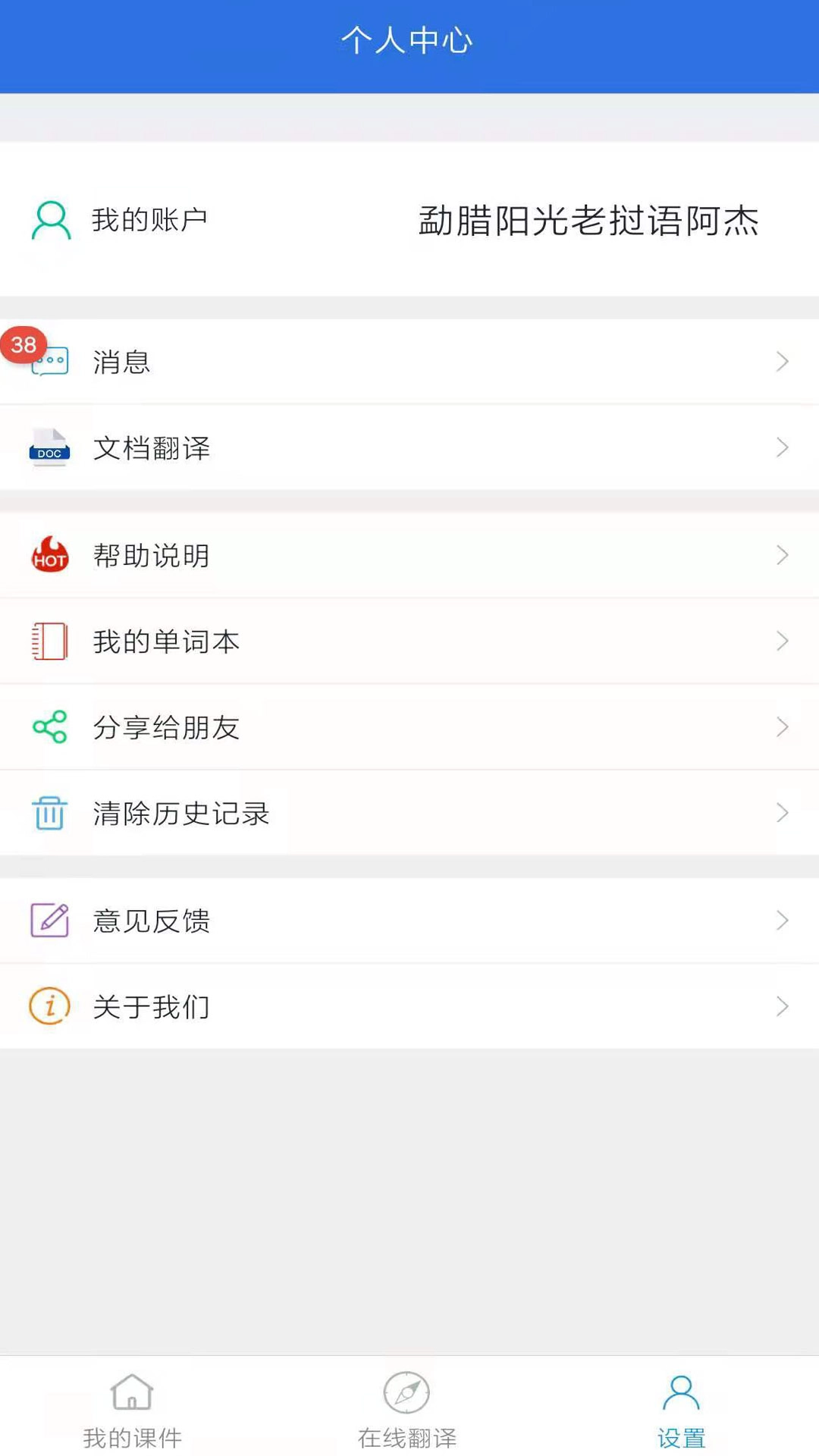819x1456 pixels.
Task: Click the user profile icon beside 我的账户
Action: 49,220
